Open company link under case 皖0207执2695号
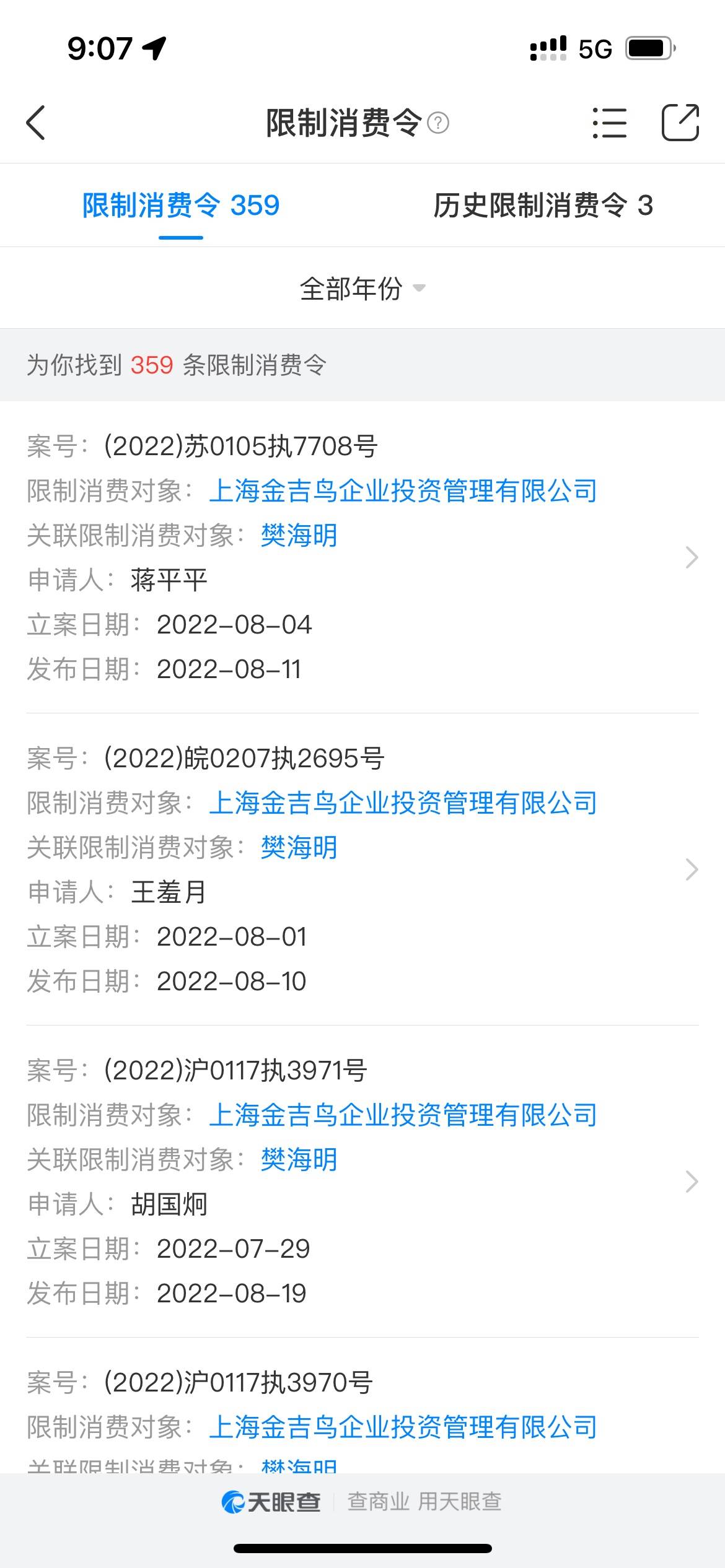Screen dimensions: 725x1568 [403, 803]
